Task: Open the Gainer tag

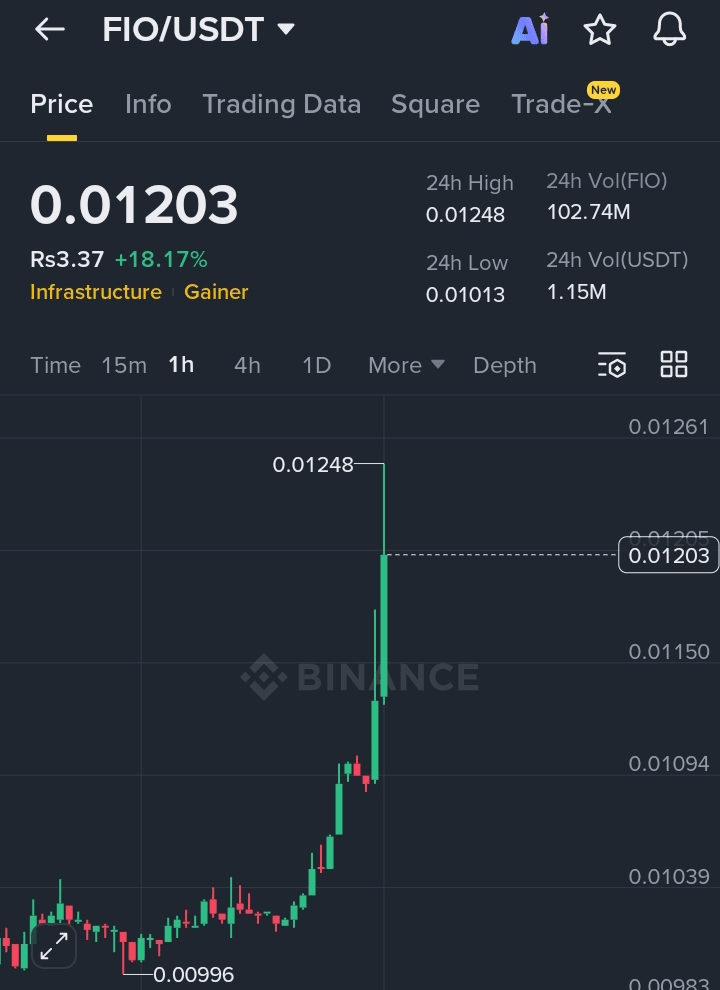Action: [216, 292]
